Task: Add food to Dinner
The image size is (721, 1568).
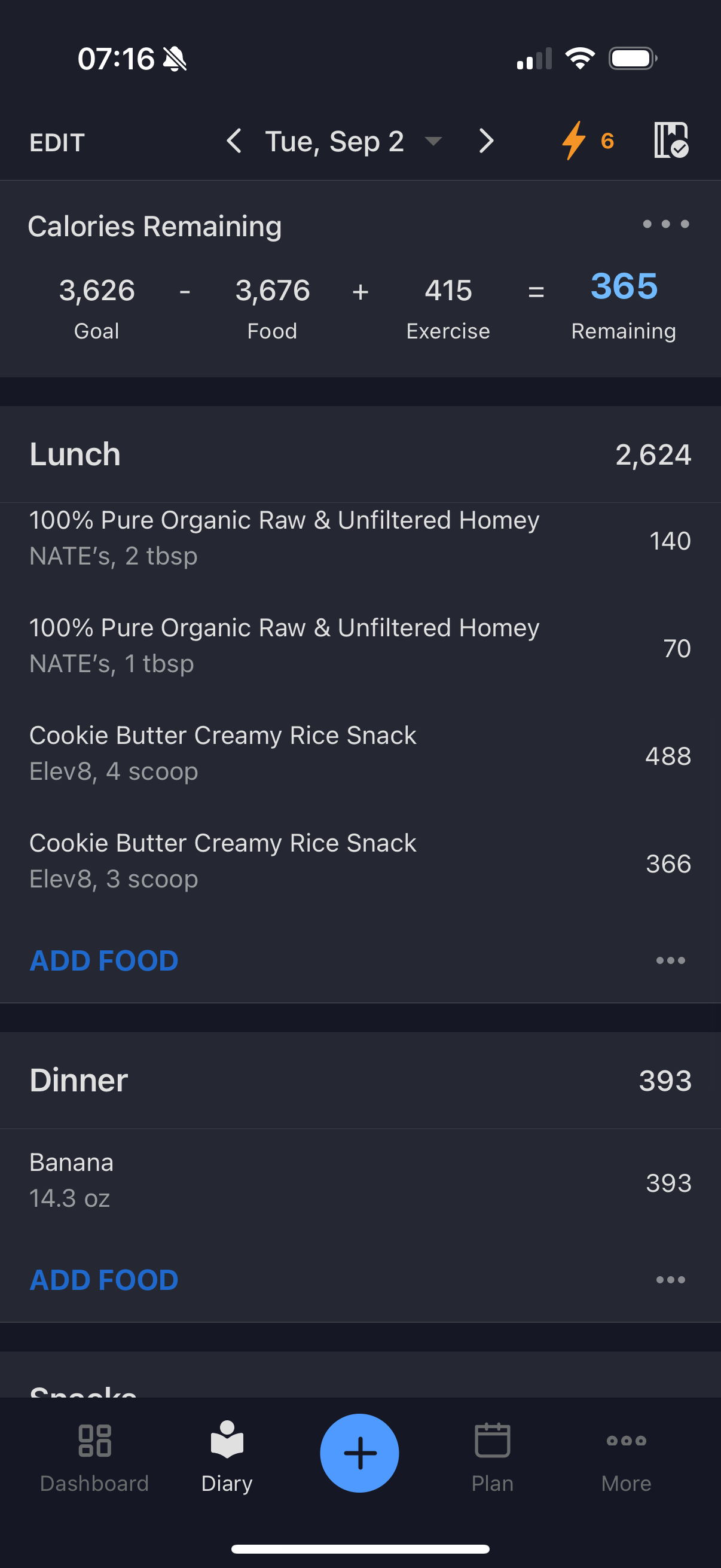Action: (x=104, y=1280)
